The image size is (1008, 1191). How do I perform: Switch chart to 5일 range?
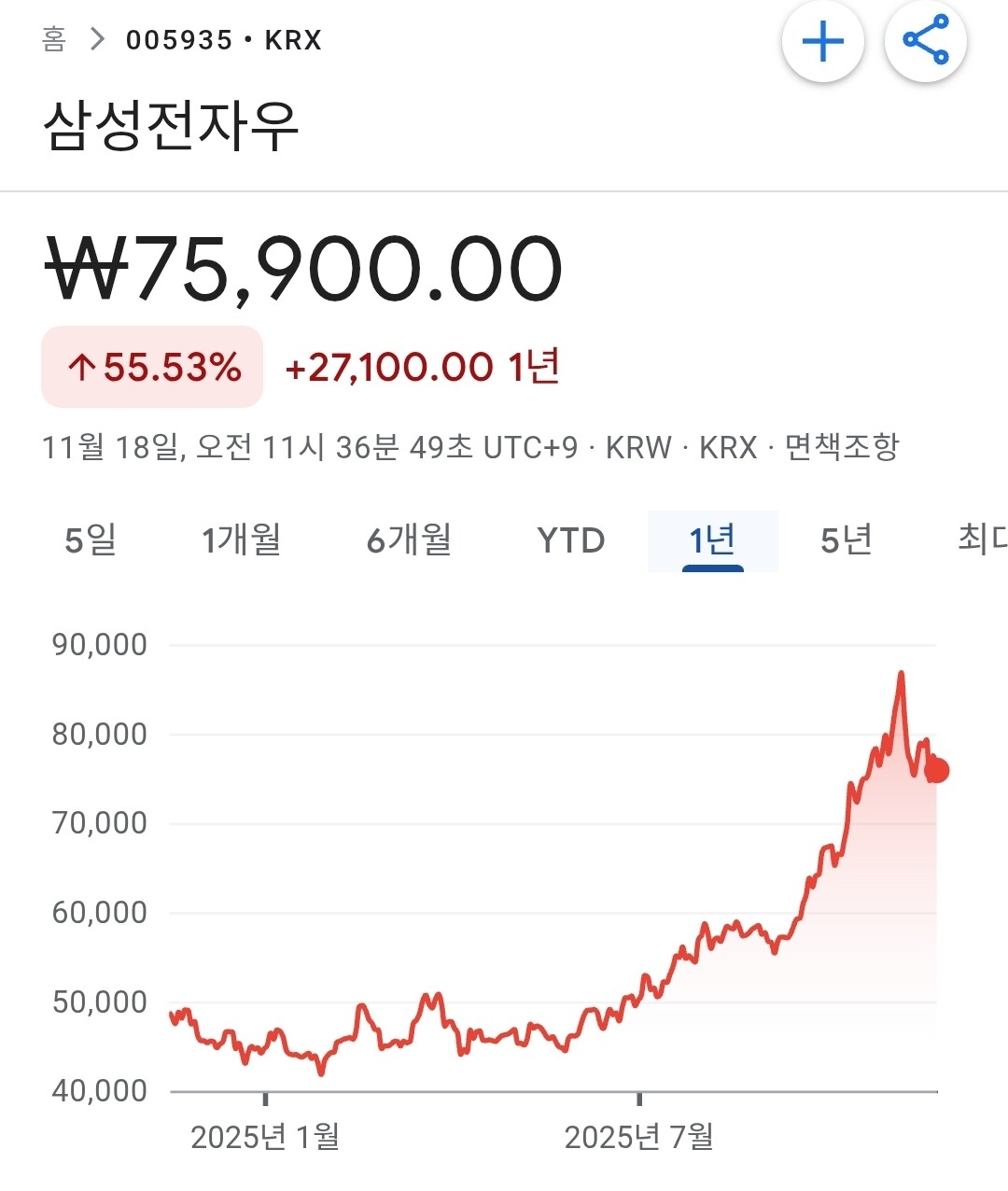click(91, 540)
